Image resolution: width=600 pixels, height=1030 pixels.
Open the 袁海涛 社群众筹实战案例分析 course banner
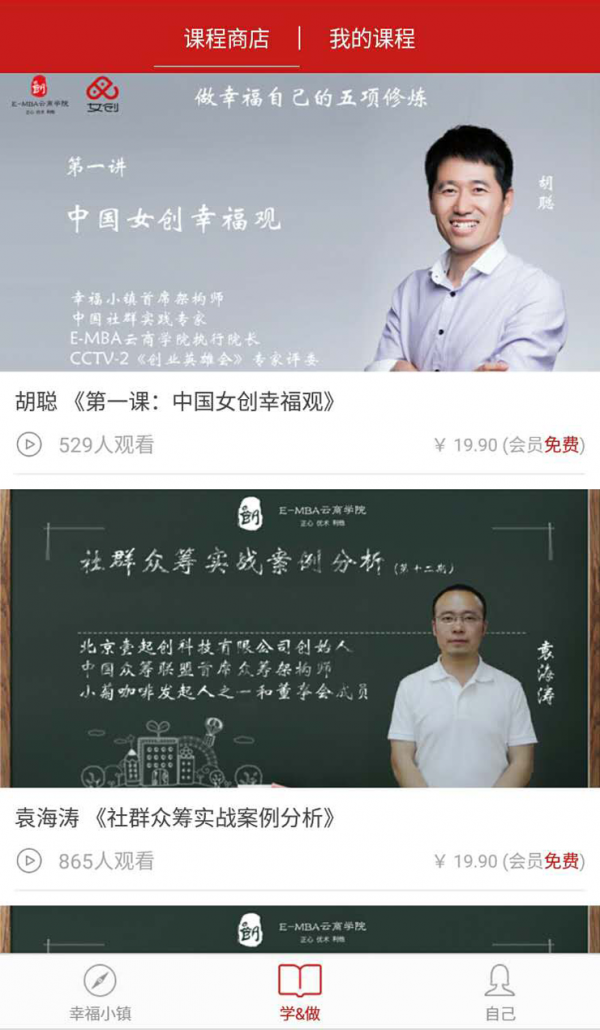[300, 638]
